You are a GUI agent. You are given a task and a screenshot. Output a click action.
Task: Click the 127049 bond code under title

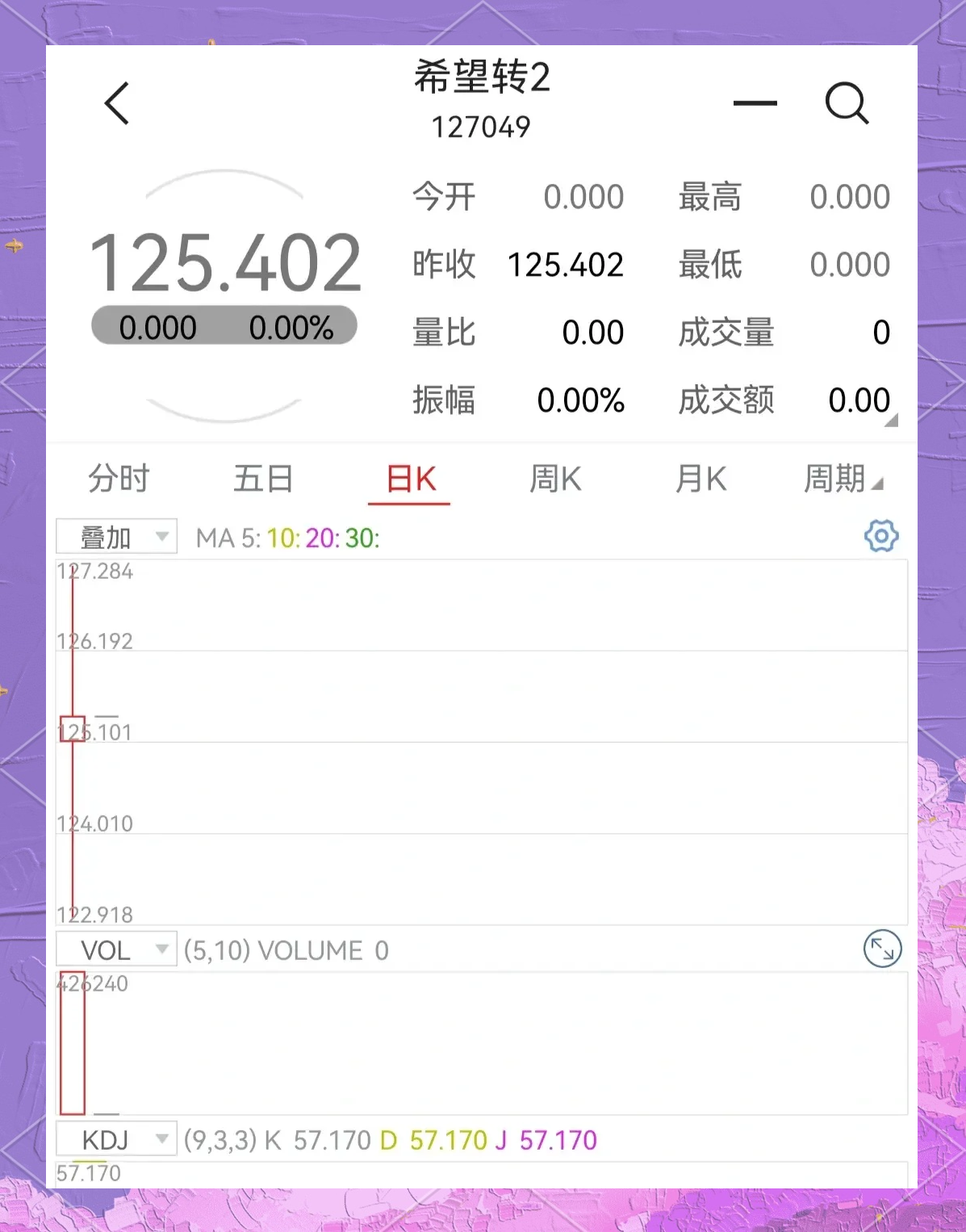(481, 125)
